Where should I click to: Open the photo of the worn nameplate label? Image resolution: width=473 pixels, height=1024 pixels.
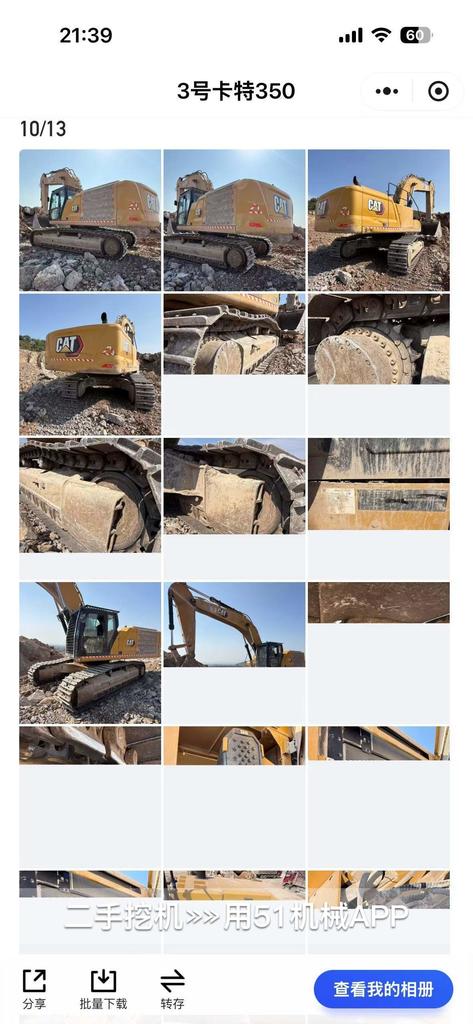click(x=379, y=484)
